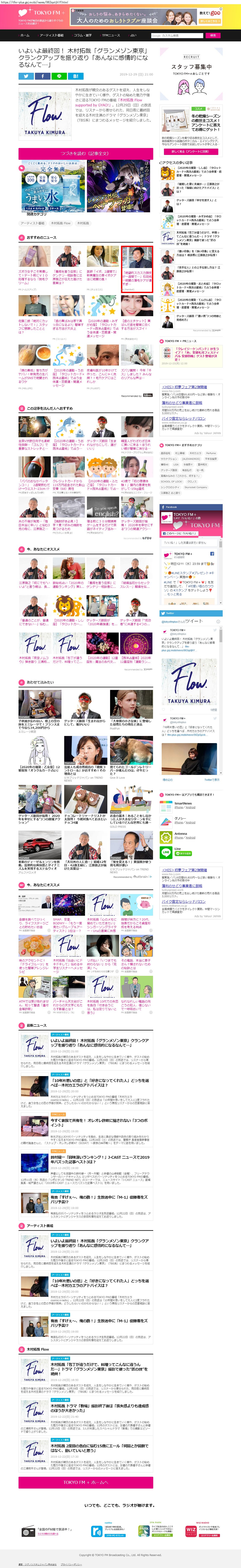
Task: Open the SmartNews app link
Action: coord(183,803)
